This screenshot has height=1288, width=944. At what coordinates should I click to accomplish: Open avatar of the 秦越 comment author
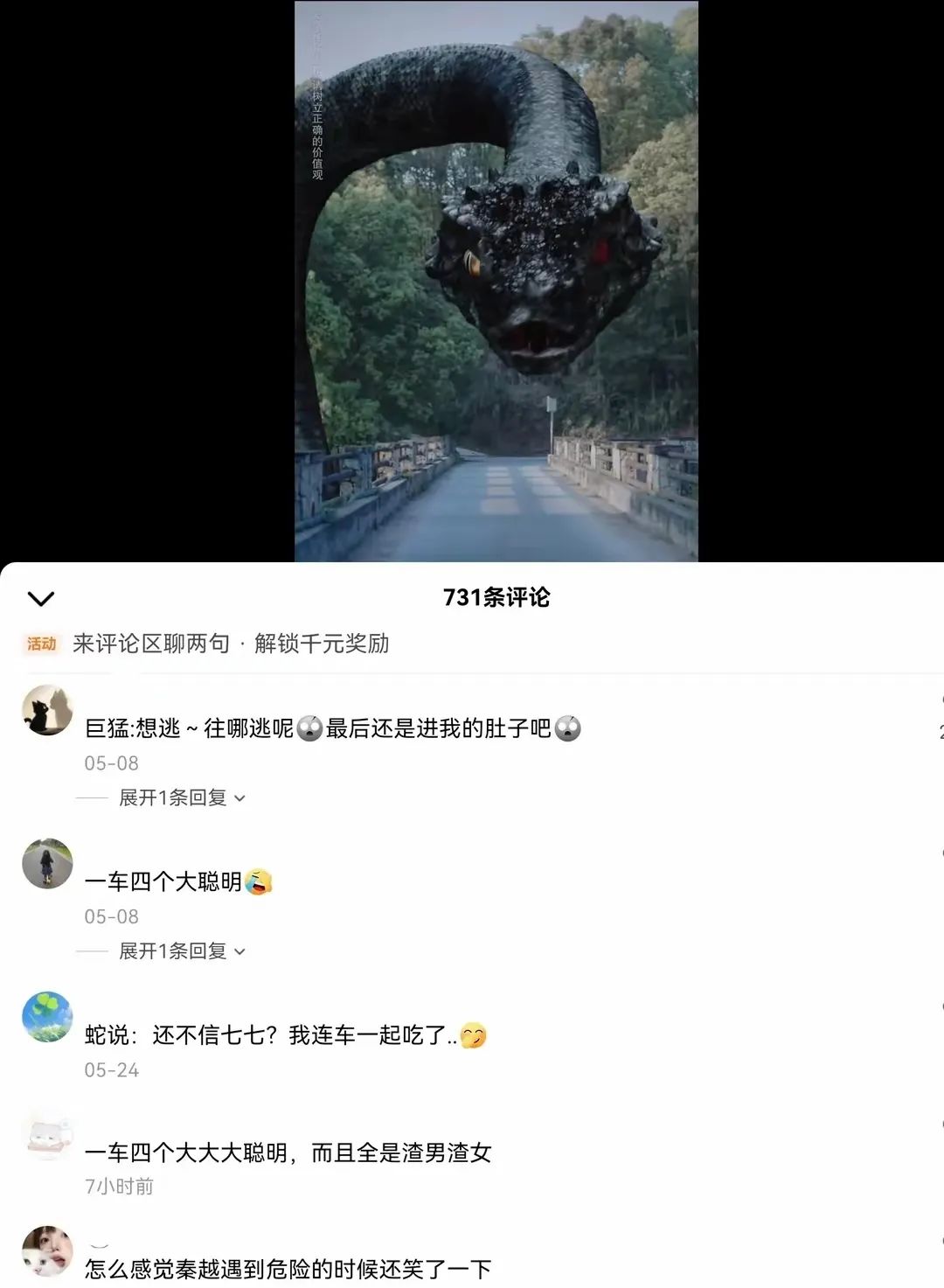tap(47, 1251)
